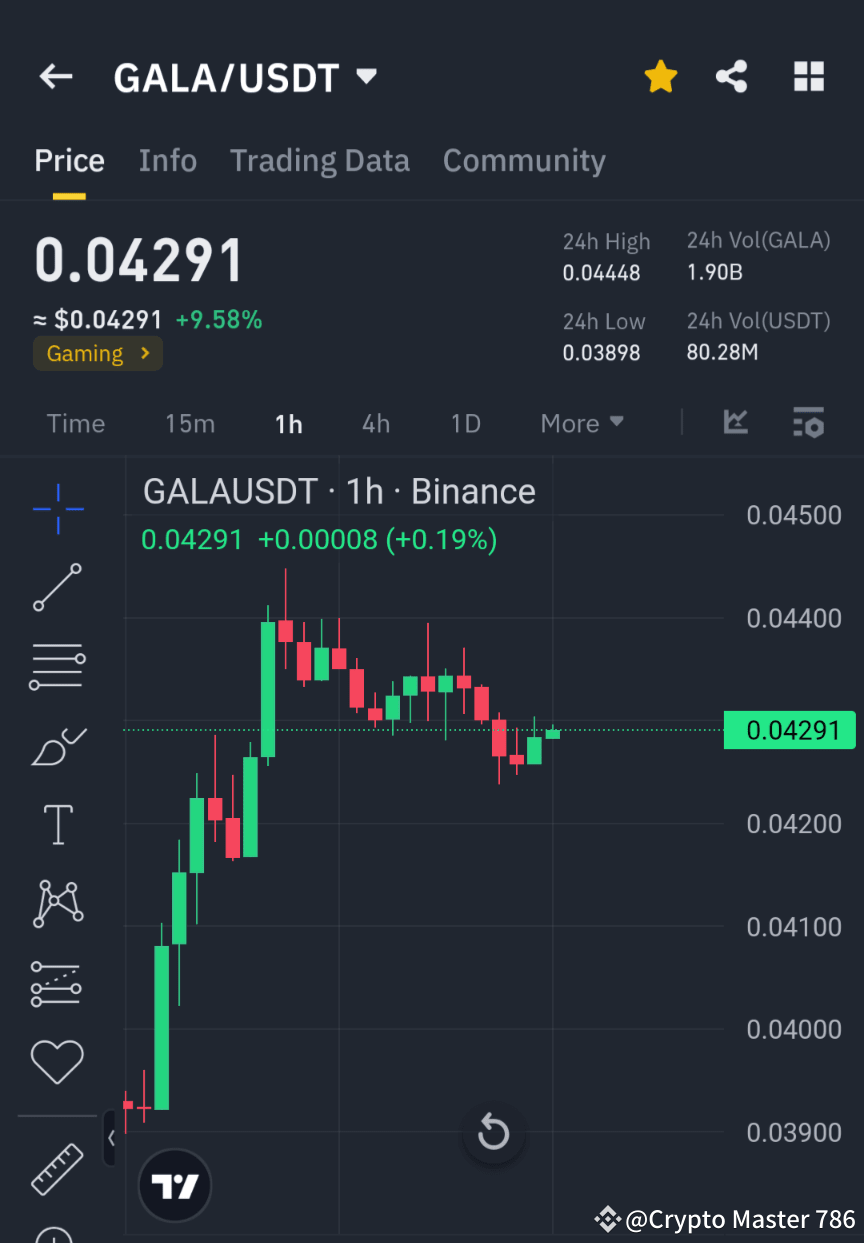Switch to the Trading Data tab
This screenshot has width=864, height=1243.
319,160
